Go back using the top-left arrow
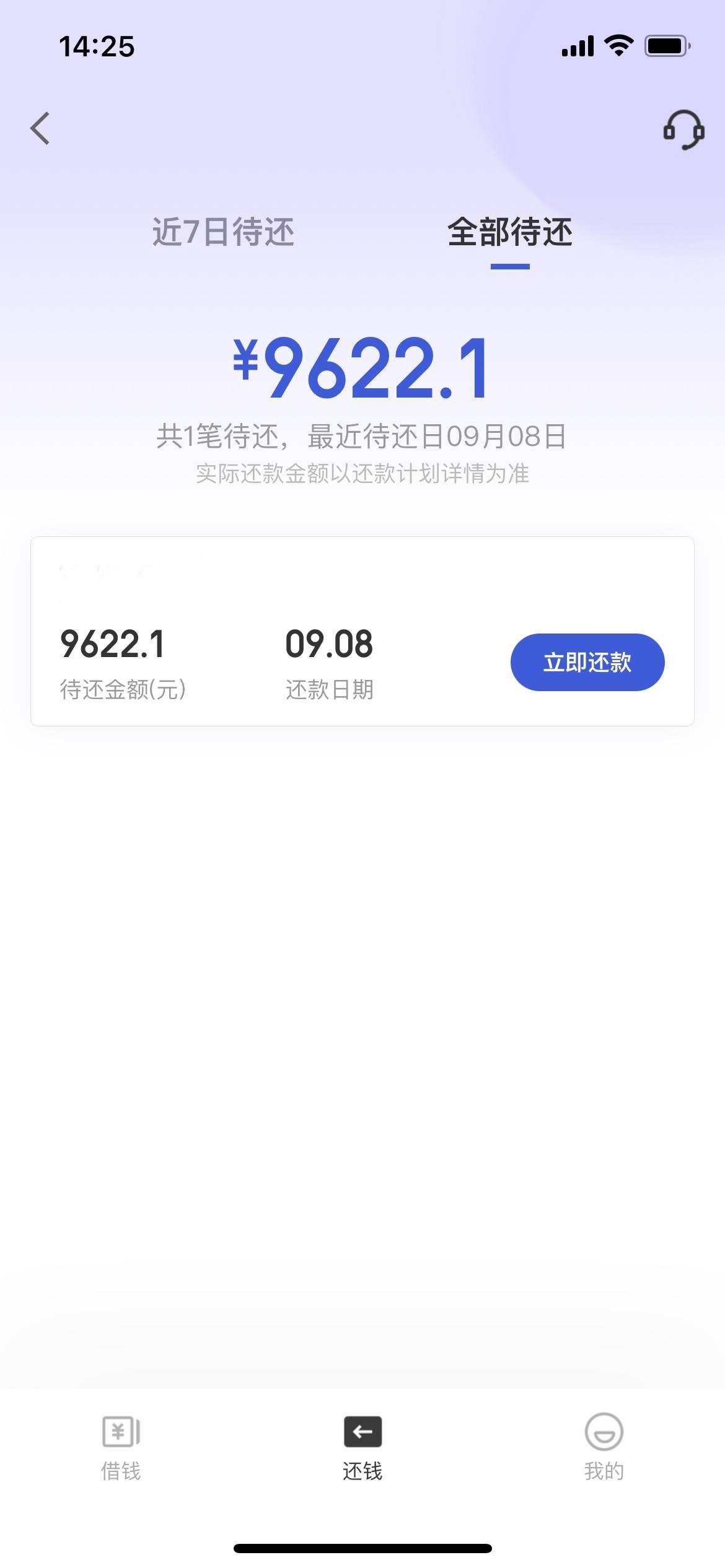725x1568 pixels. [x=40, y=129]
